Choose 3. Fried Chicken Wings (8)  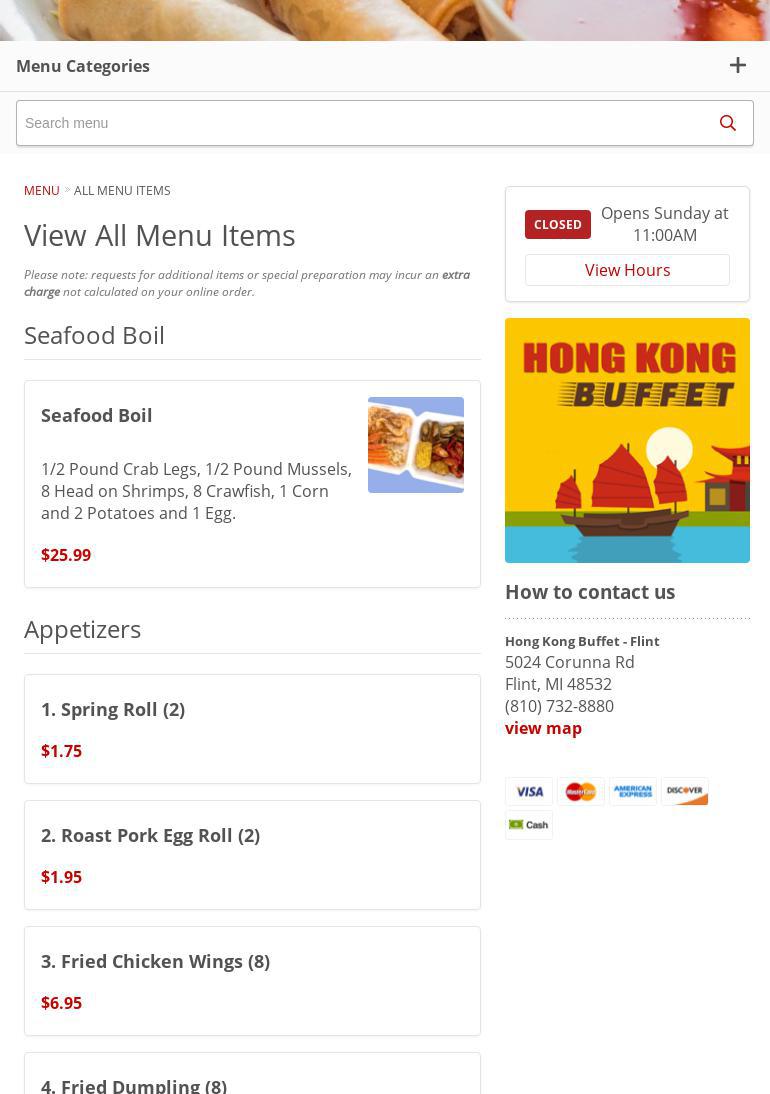pos(252,980)
